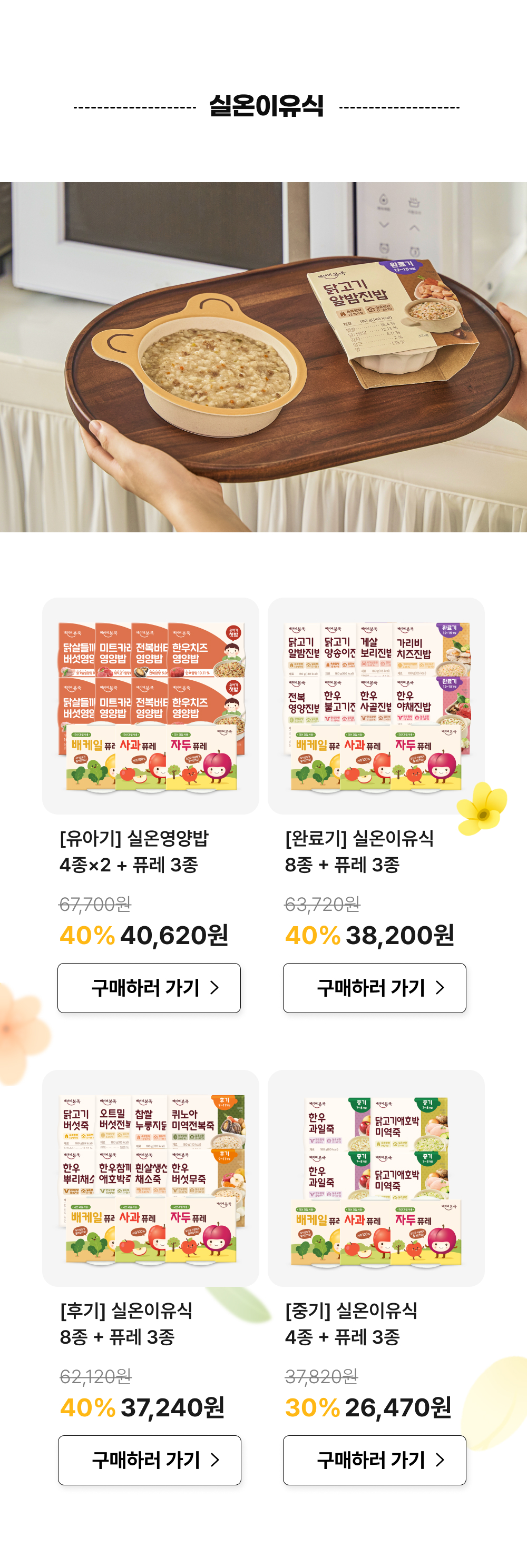Tap 구매하러 가기 under 후기 실온이유식
This screenshot has width=527, height=1568.
[149, 1460]
